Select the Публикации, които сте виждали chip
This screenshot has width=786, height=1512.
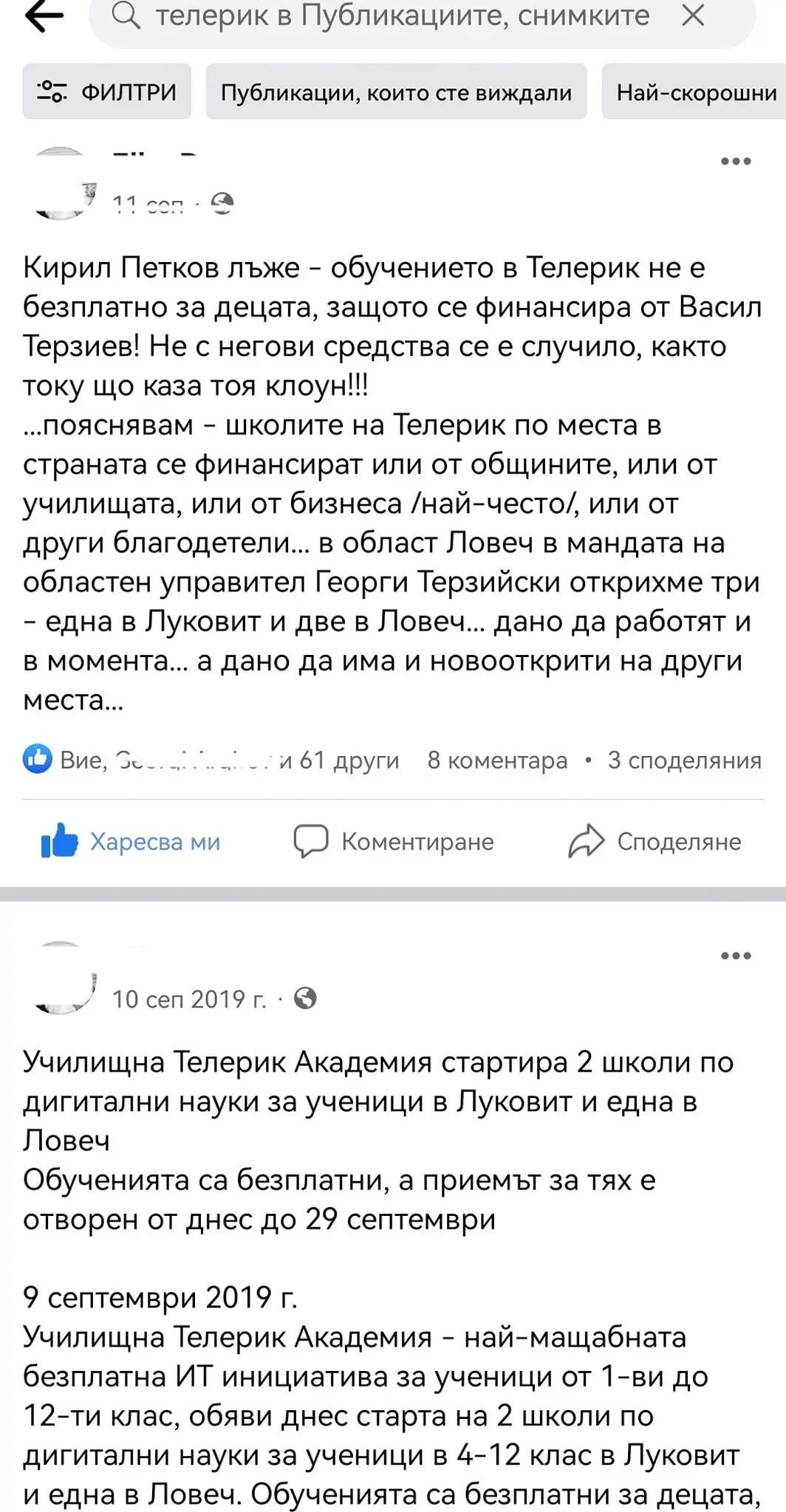coord(396,92)
